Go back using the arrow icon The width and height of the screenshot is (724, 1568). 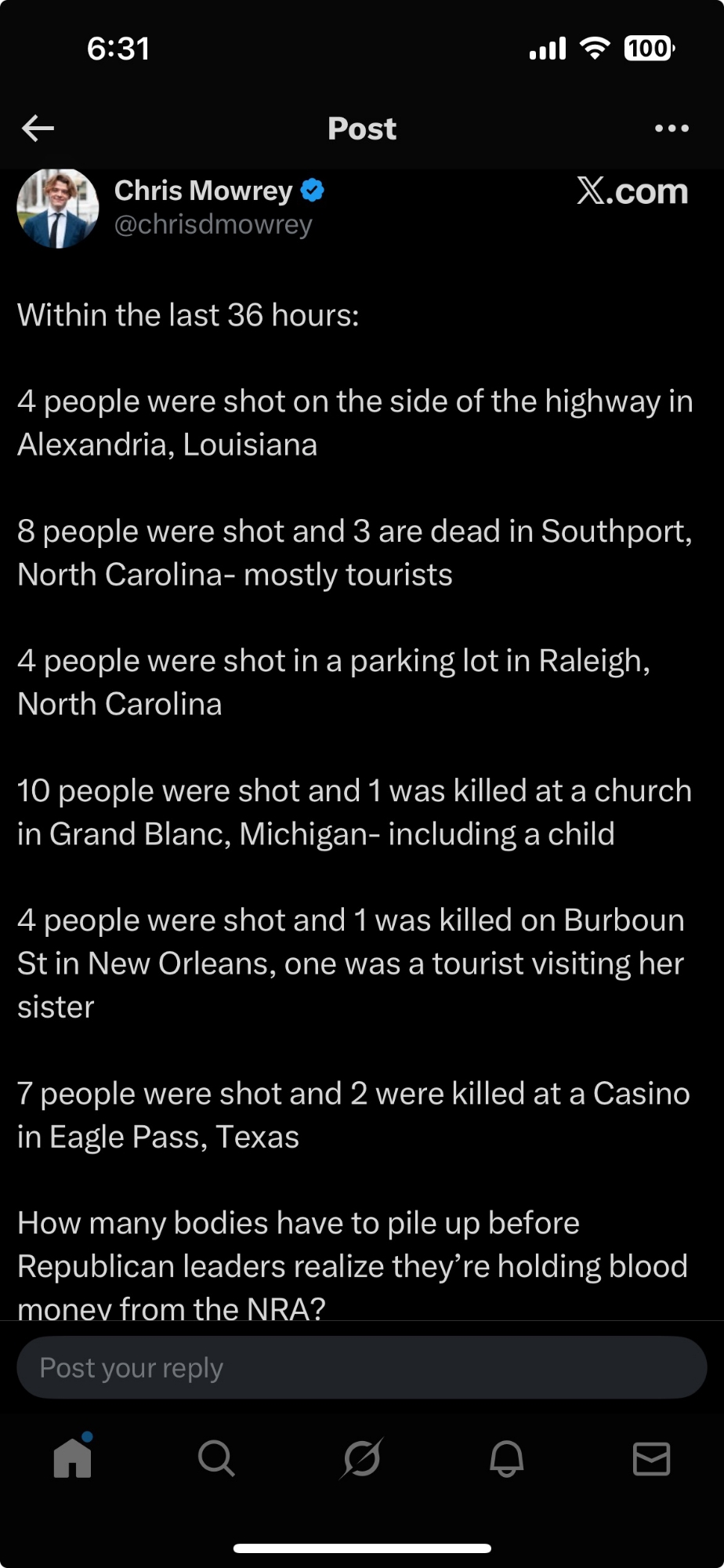tap(38, 128)
